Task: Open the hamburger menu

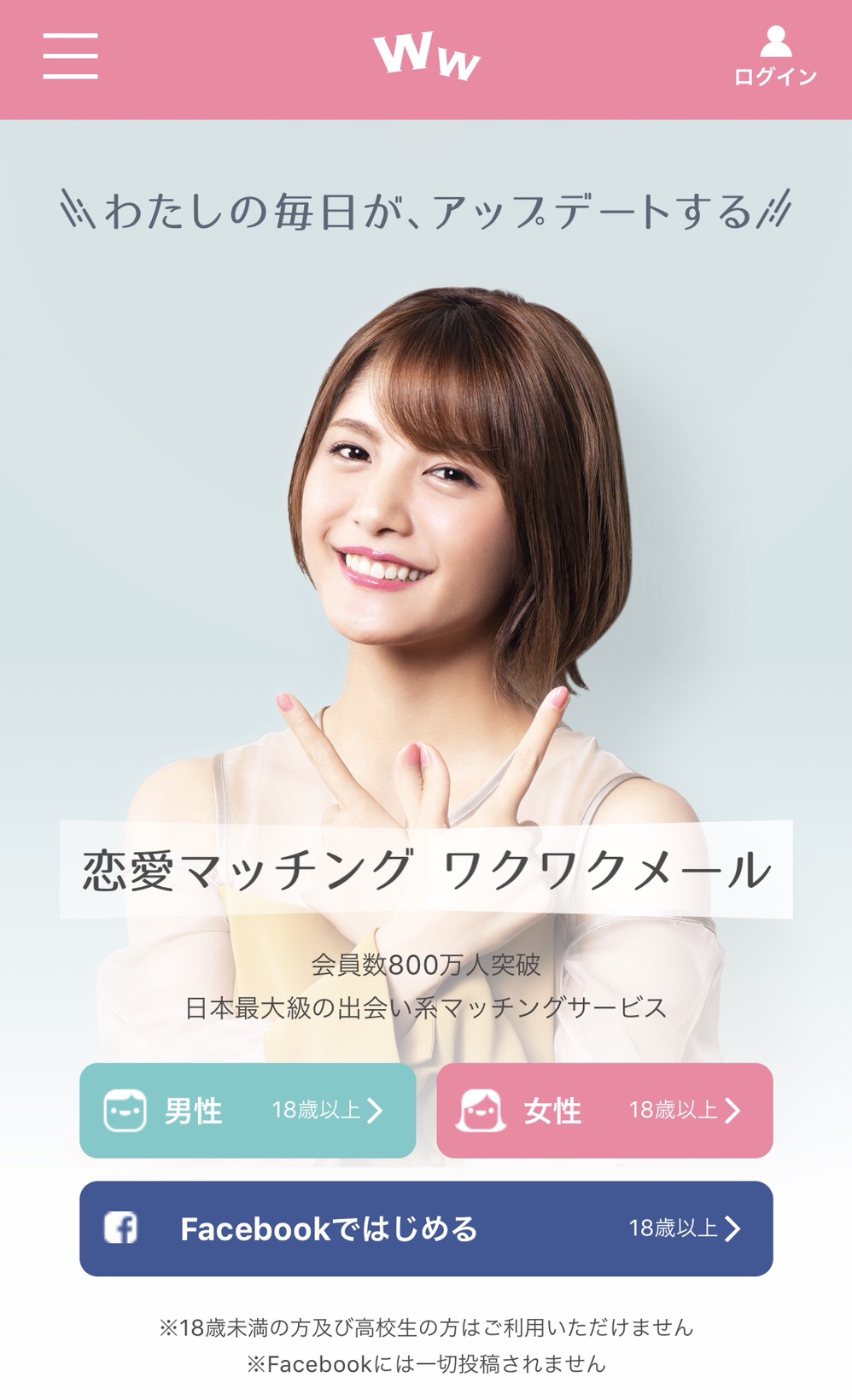Action: click(x=70, y=56)
